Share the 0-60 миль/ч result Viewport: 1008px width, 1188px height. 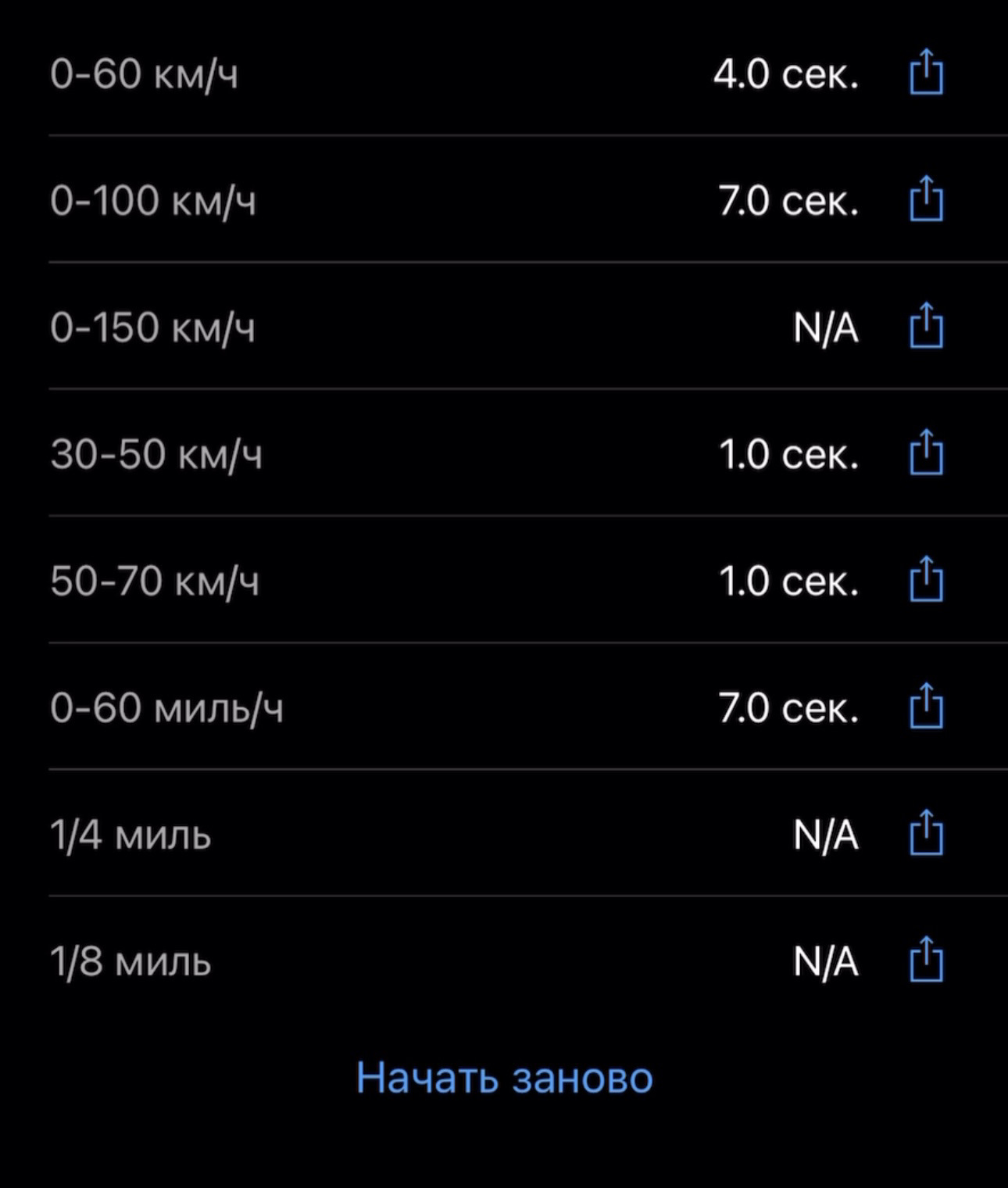click(x=927, y=707)
